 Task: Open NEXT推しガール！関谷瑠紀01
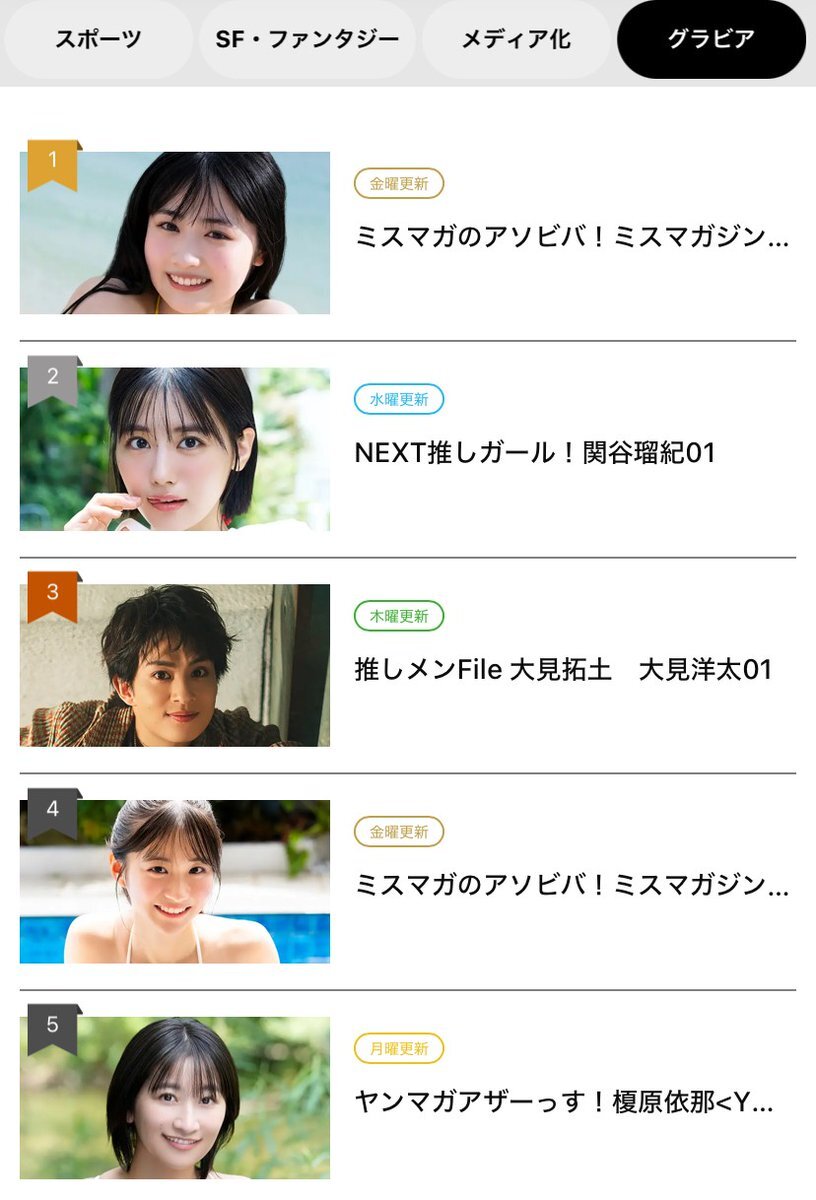click(535, 453)
